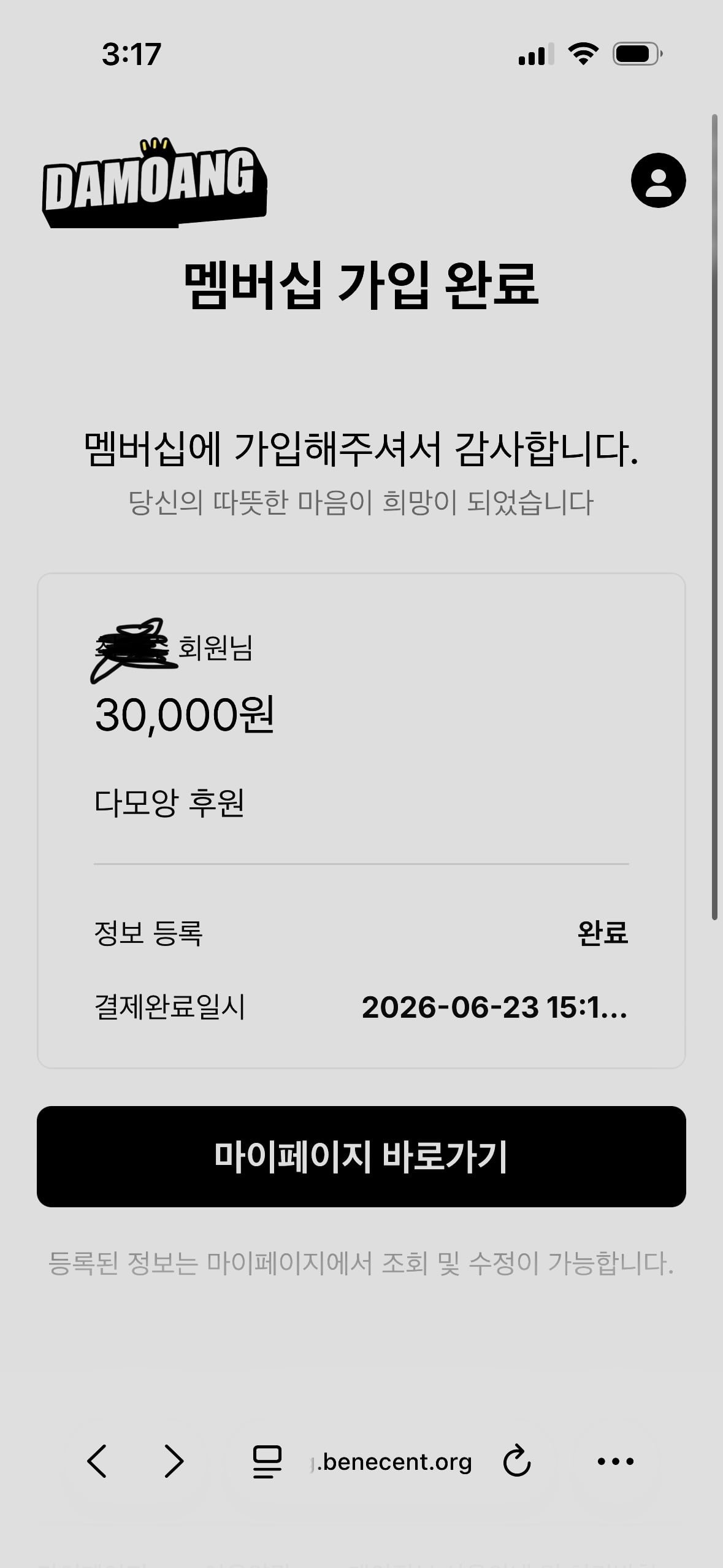Open the profile account icon
Image resolution: width=723 pixels, height=1568 pixels.
point(658,180)
